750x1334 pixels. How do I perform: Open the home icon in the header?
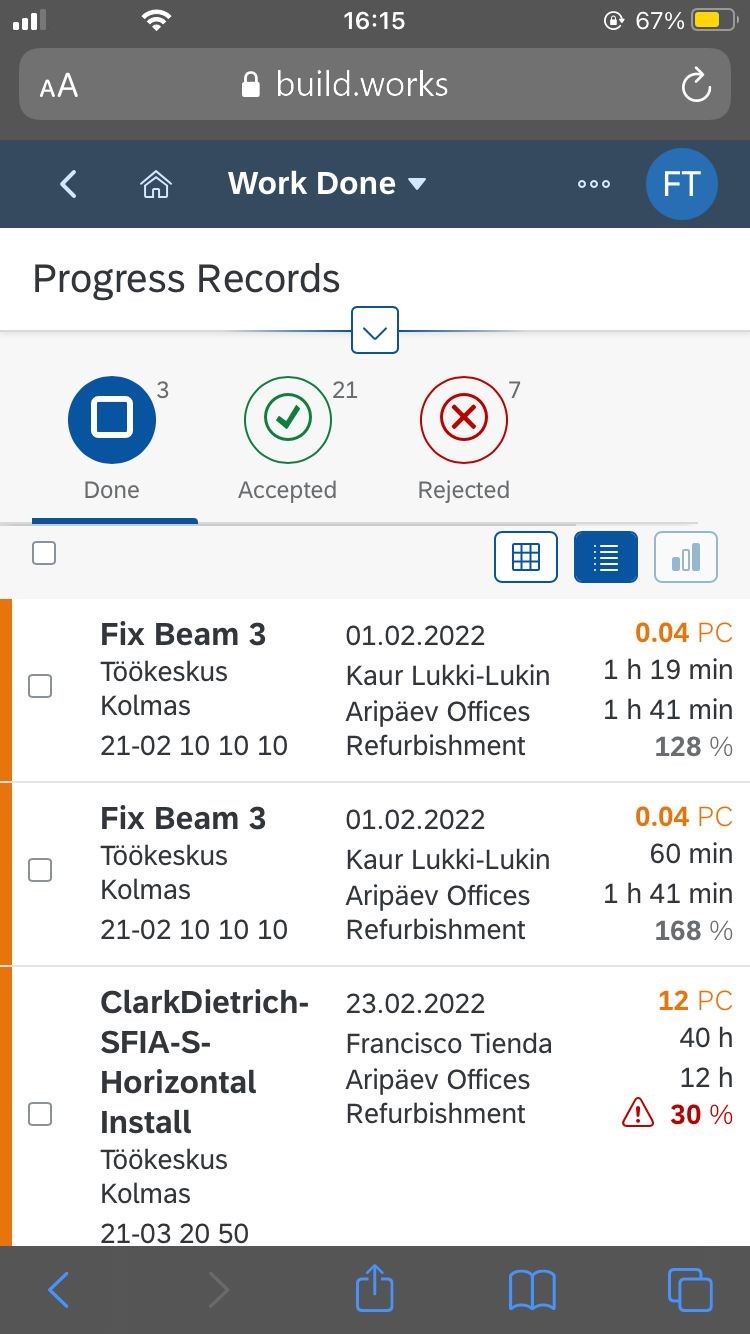(156, 184)
